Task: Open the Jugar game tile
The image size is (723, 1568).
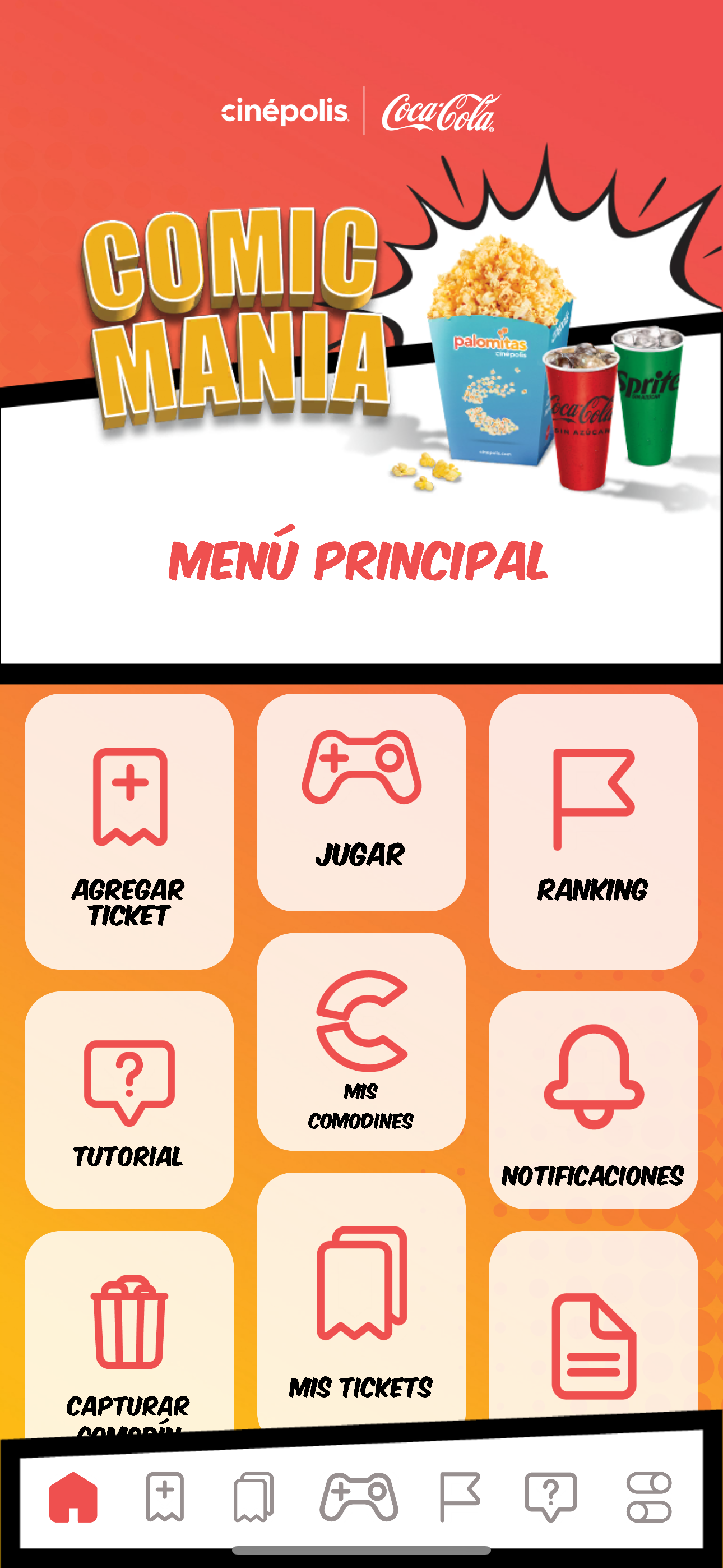Action: click(x=361, y=801)
